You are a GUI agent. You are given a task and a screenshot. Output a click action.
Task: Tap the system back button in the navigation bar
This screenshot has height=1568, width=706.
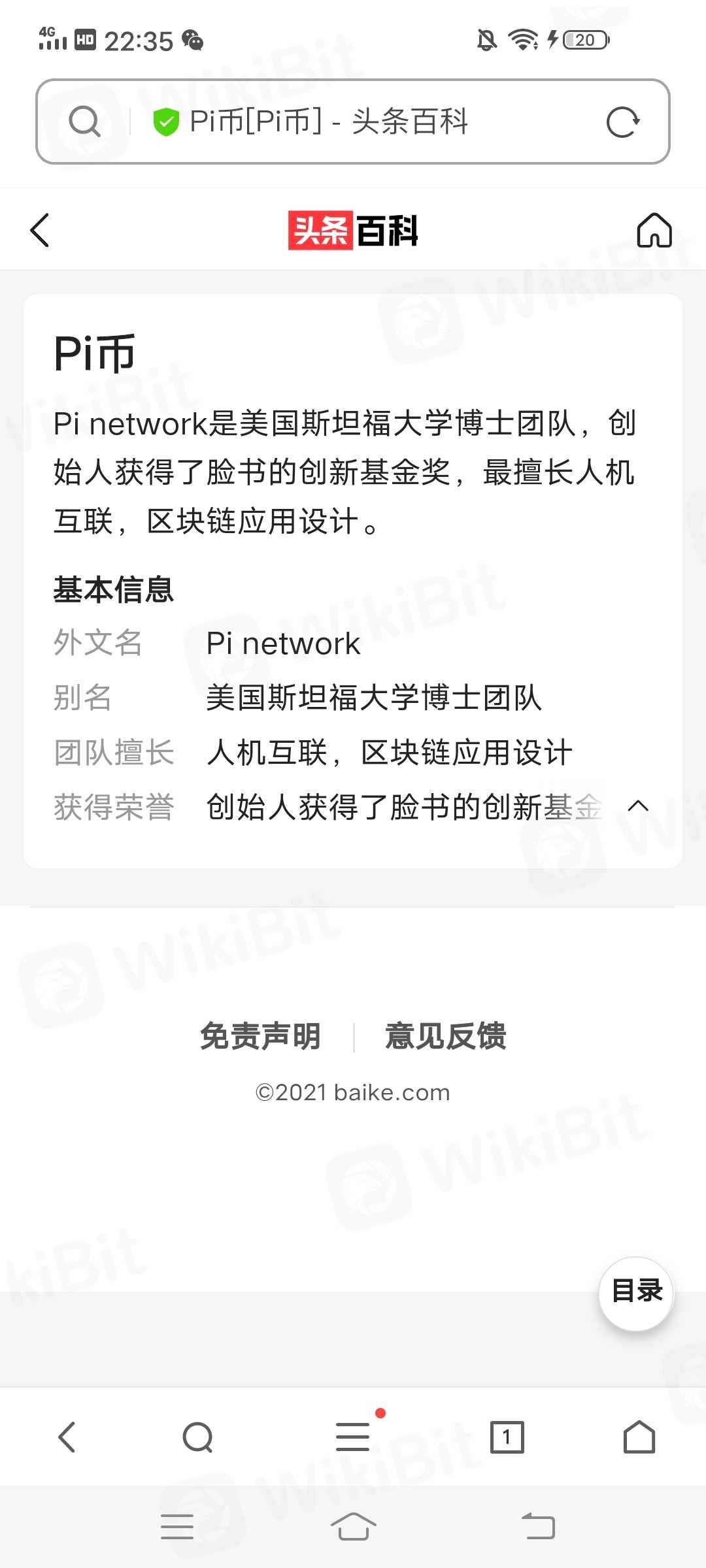pyautogui.click(x=538, y=1527)
